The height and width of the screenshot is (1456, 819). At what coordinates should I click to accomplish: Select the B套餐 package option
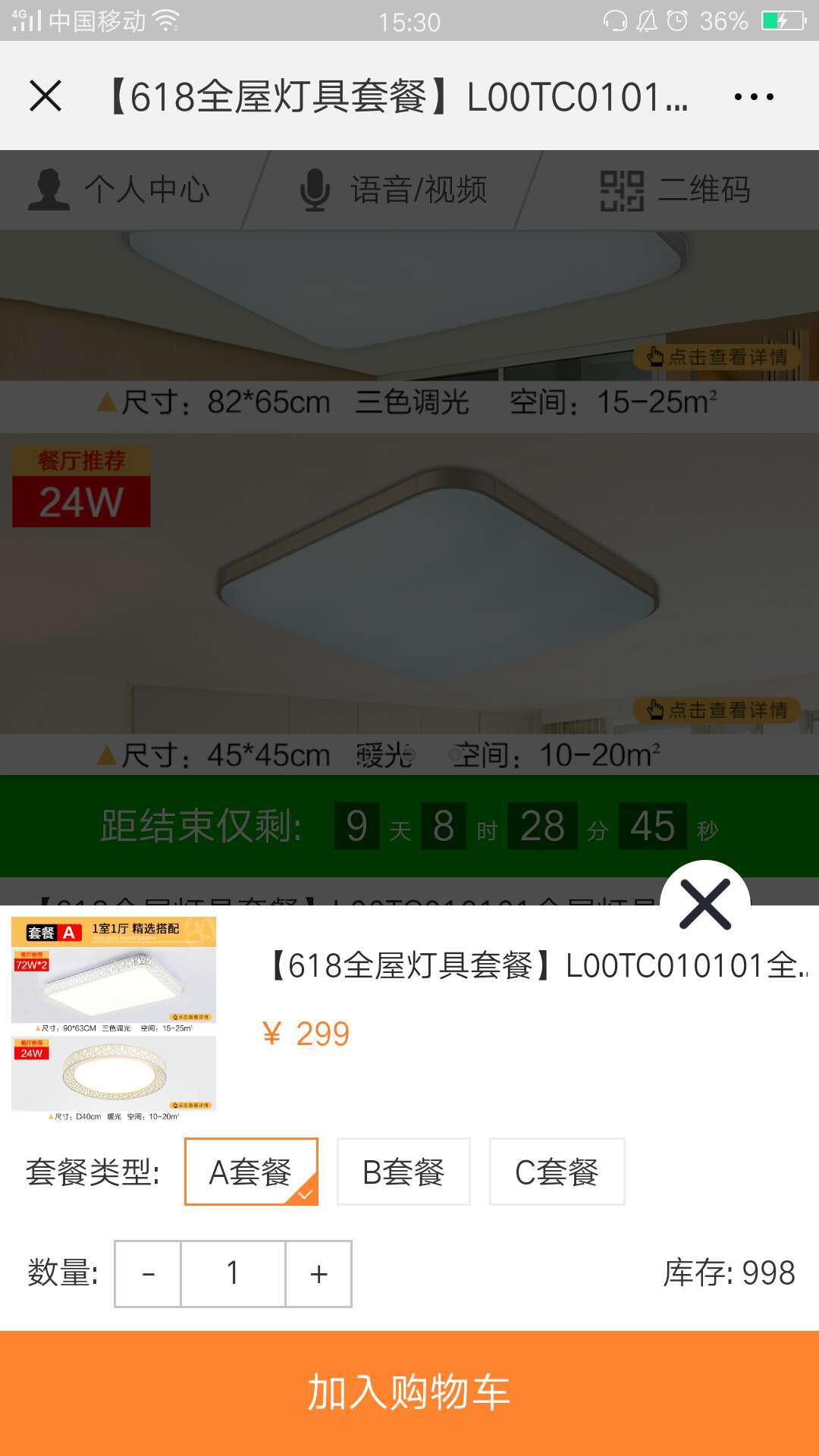coord(404,1173)
